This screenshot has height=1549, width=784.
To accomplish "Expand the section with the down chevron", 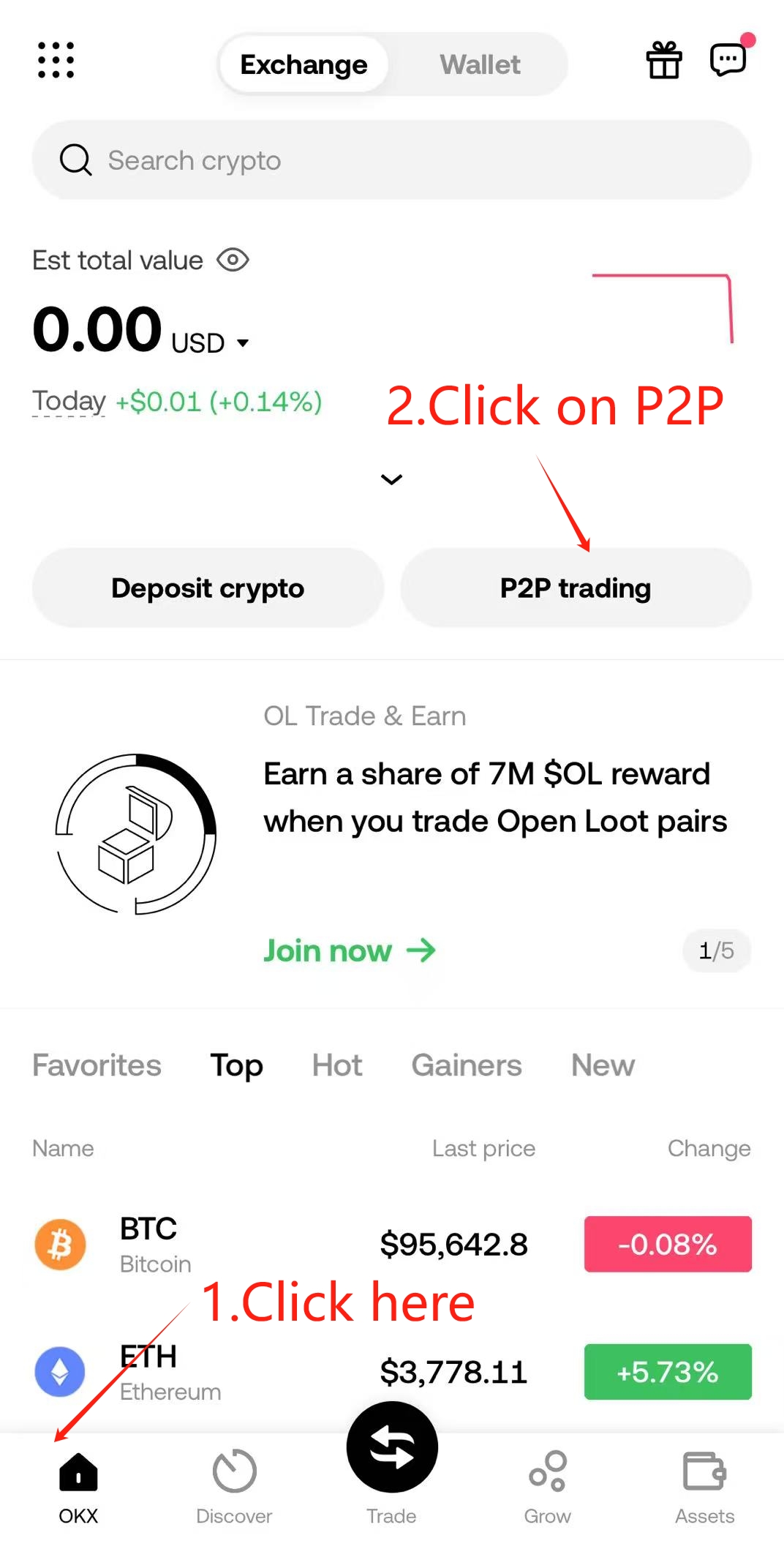I will pos(392,479).
